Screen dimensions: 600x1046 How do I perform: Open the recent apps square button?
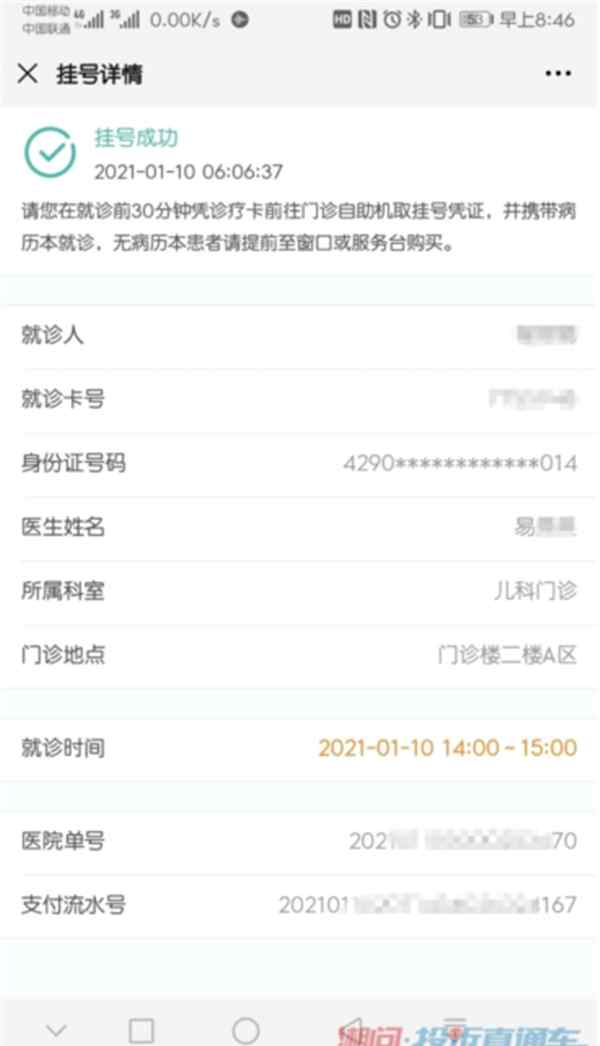[142, 1030]
